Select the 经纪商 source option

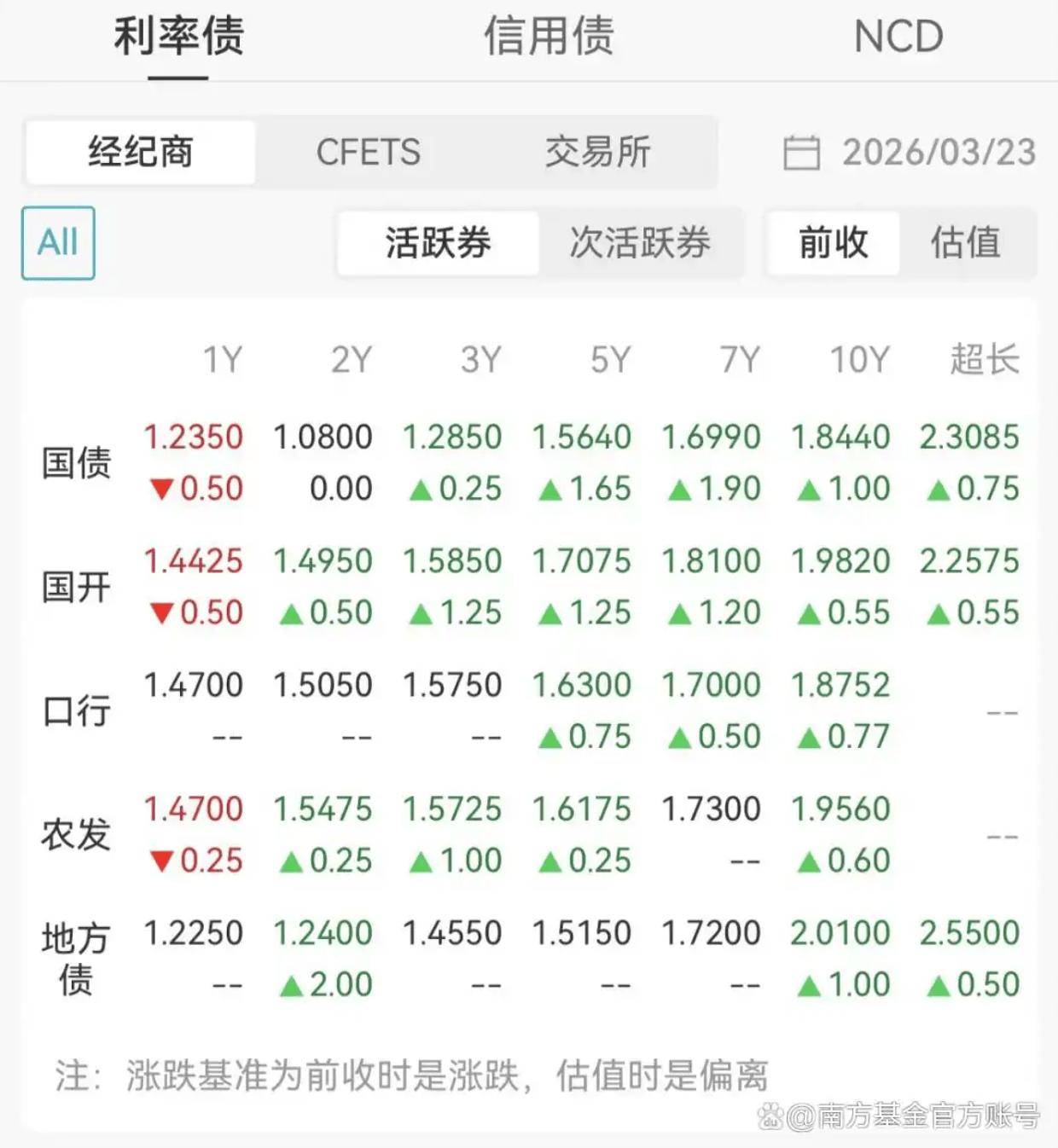click(x=141, y=153)
